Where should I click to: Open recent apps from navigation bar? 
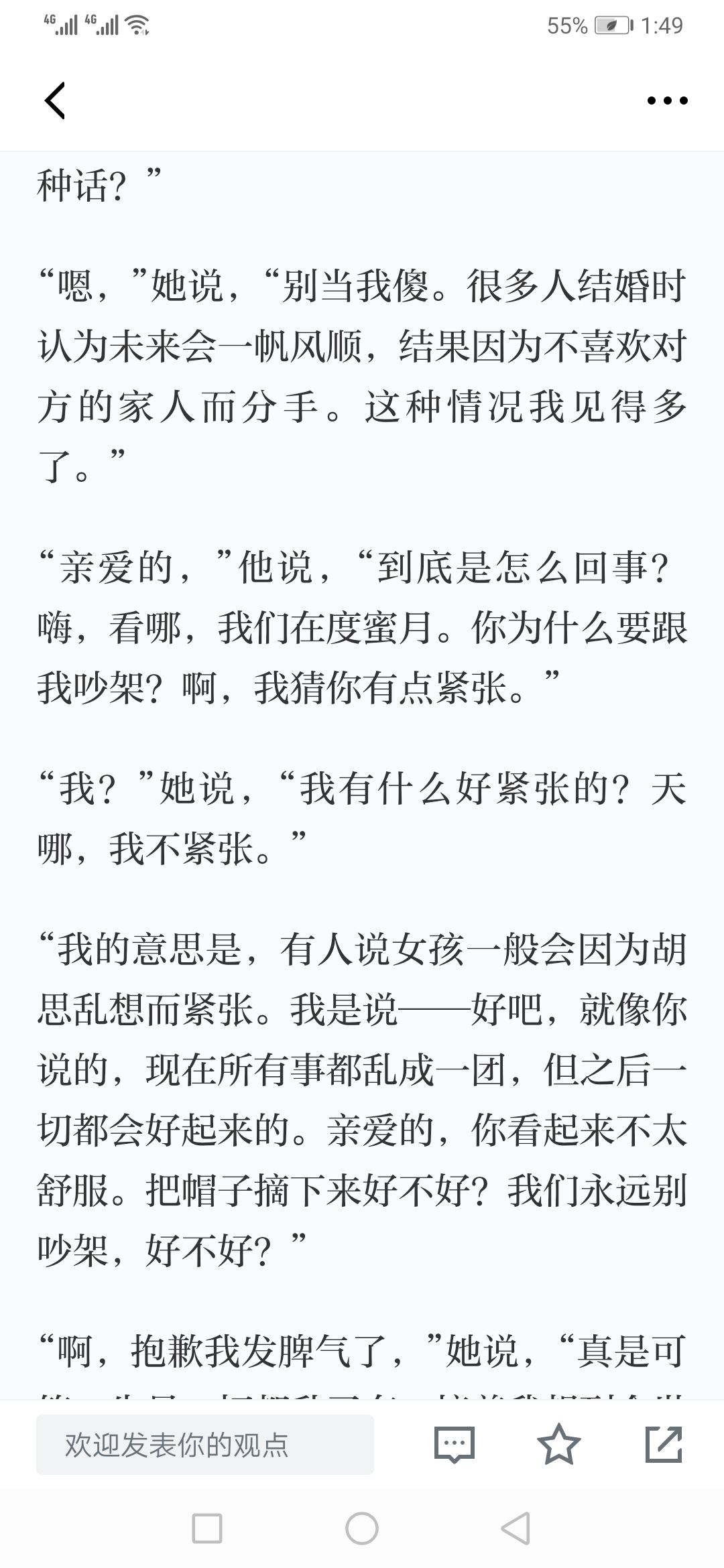tap(207, 1528)
